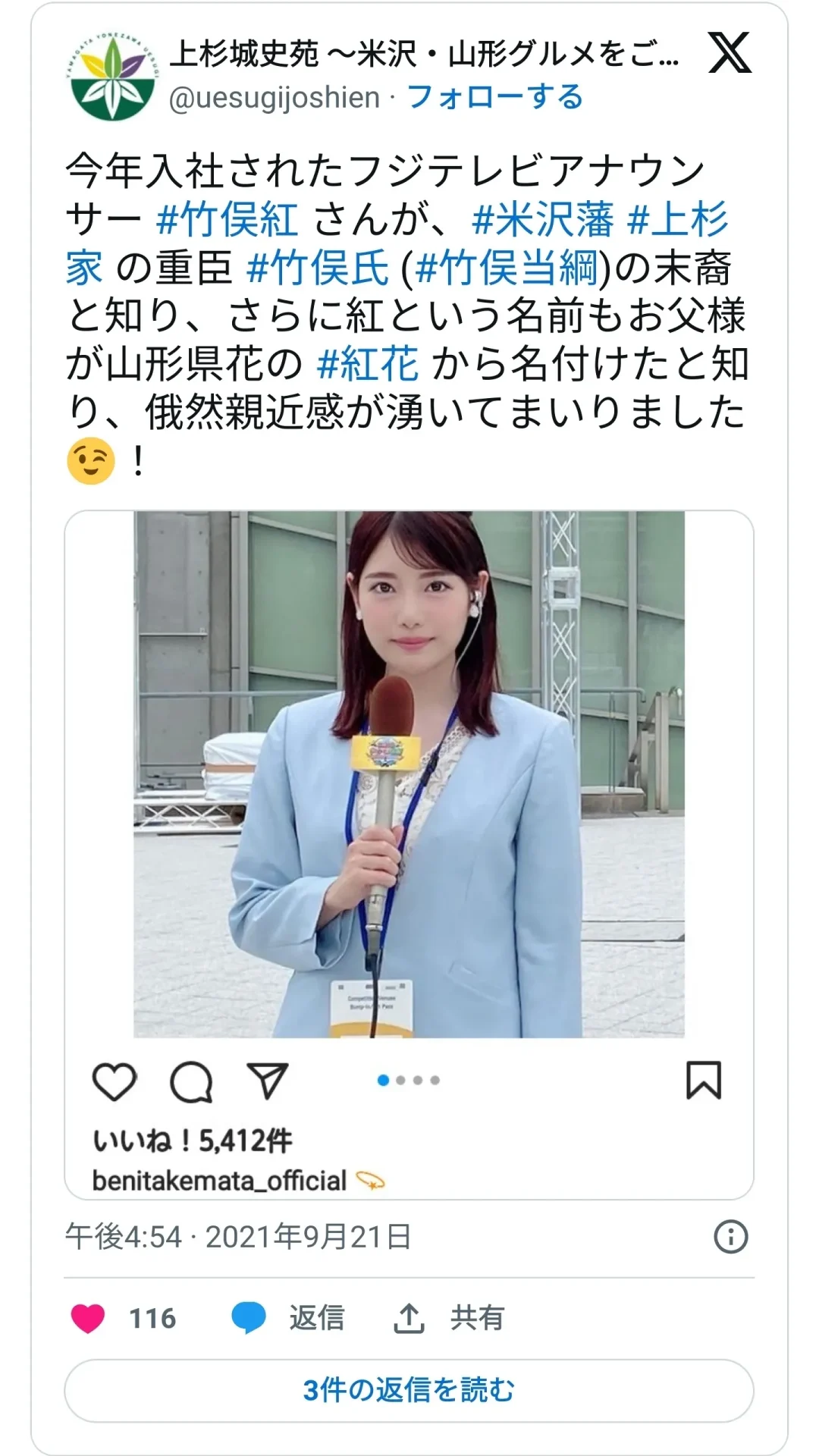The width and height of the screenshot is (819, 1456).
Task: Open the tweet timestamp 午後4:54 · 2021年9月21日
Action: coord(238,1237)
